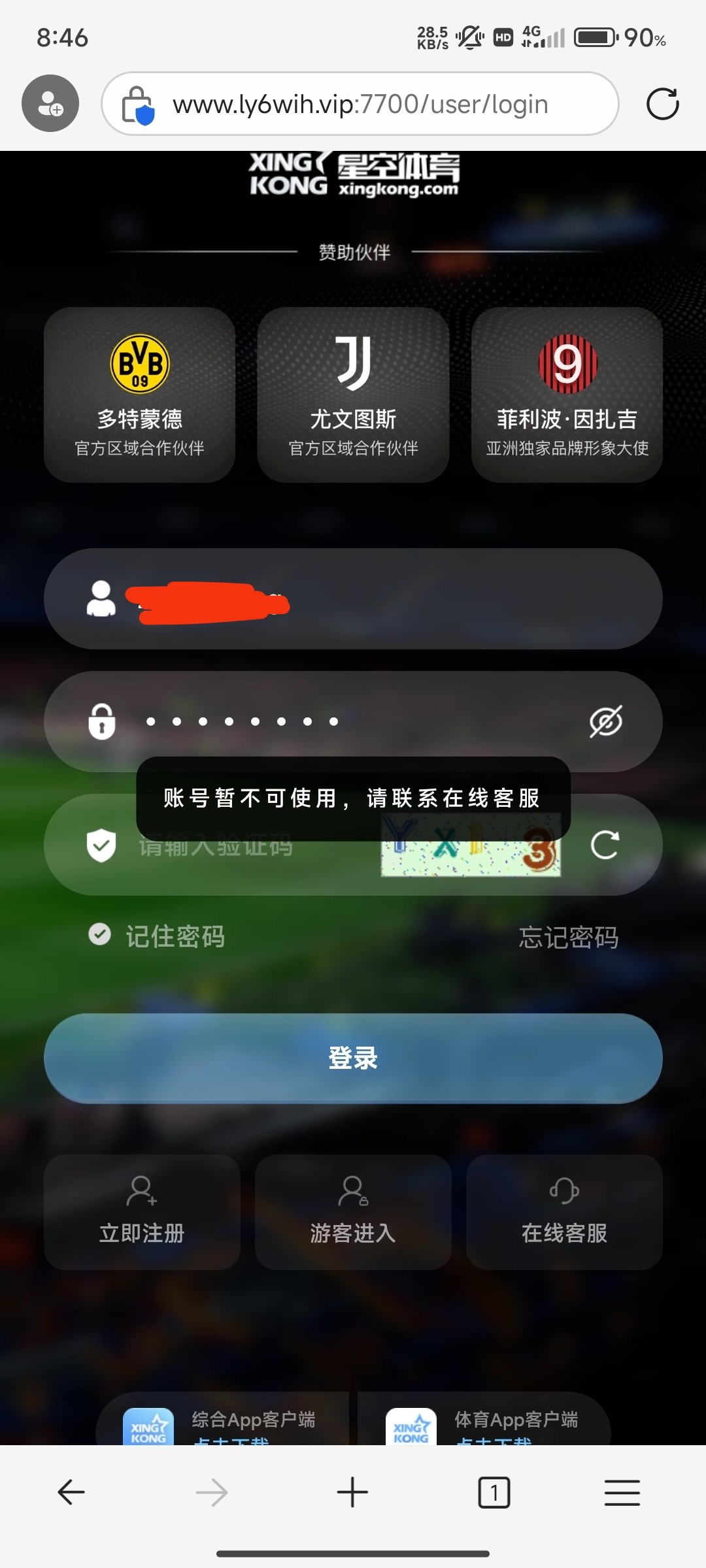This screenshot has height=1568, width=706.
Task: Refresh the captcha image
Action: 605,845
